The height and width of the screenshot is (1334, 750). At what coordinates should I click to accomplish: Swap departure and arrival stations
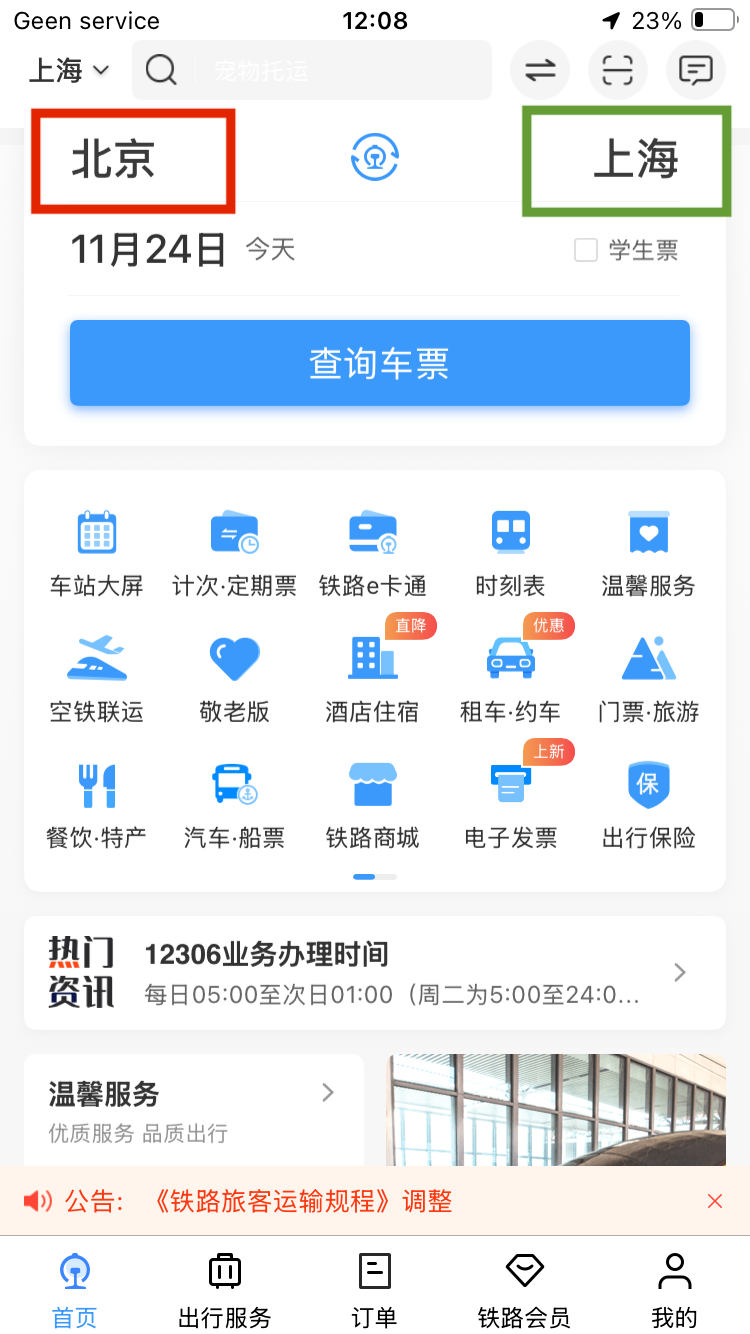[375, 158]
